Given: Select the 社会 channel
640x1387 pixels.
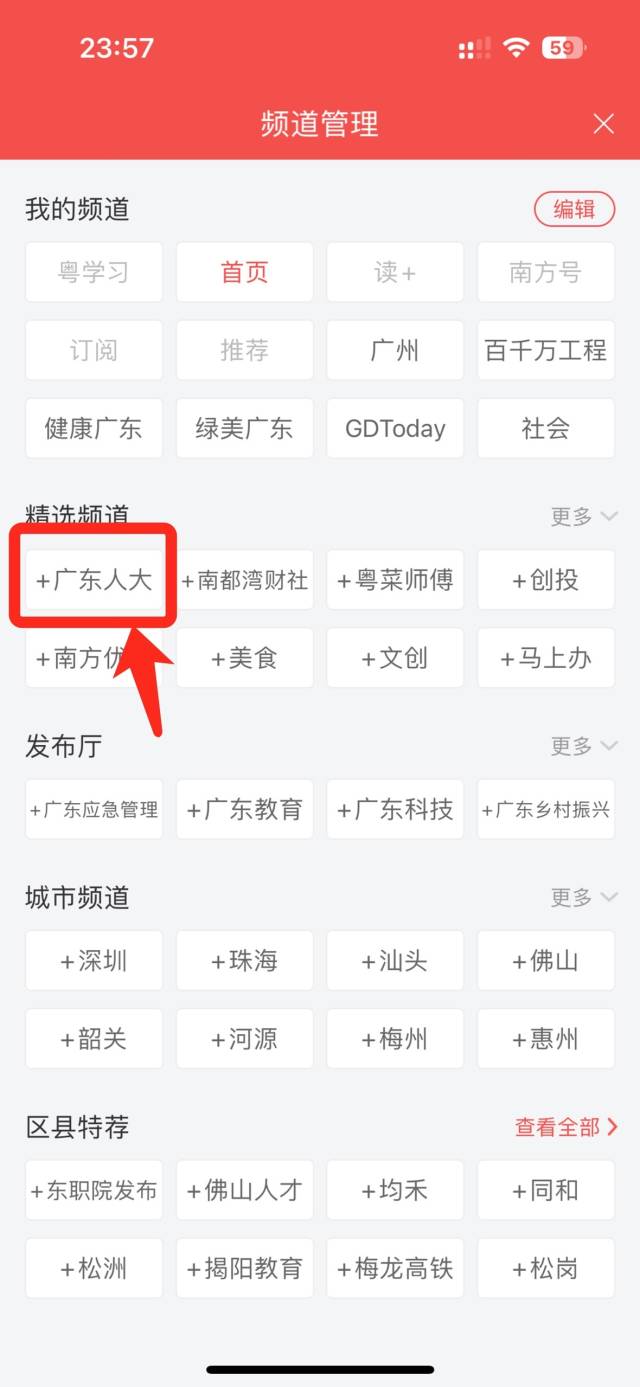Looking at the screenshot, I should (x=546, y=429).
